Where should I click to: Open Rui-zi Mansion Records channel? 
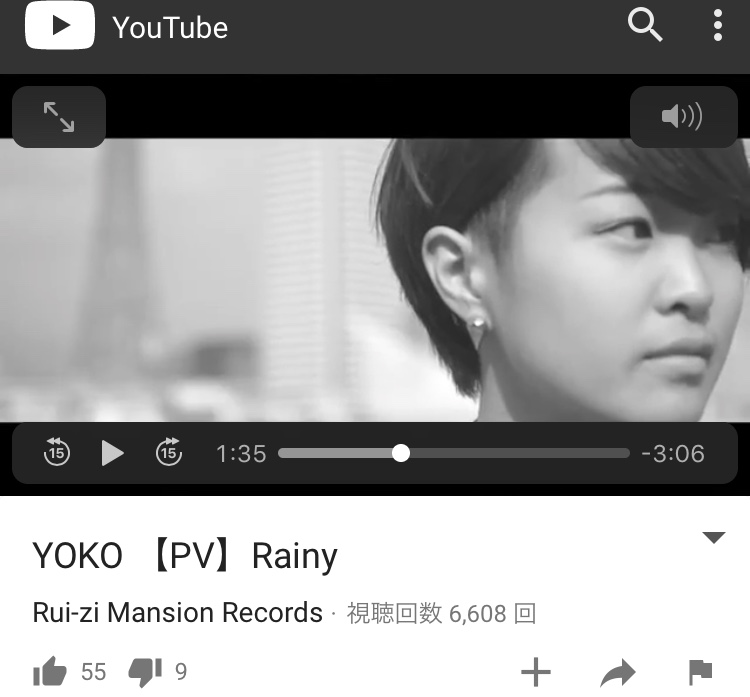(x=178, y=612)
